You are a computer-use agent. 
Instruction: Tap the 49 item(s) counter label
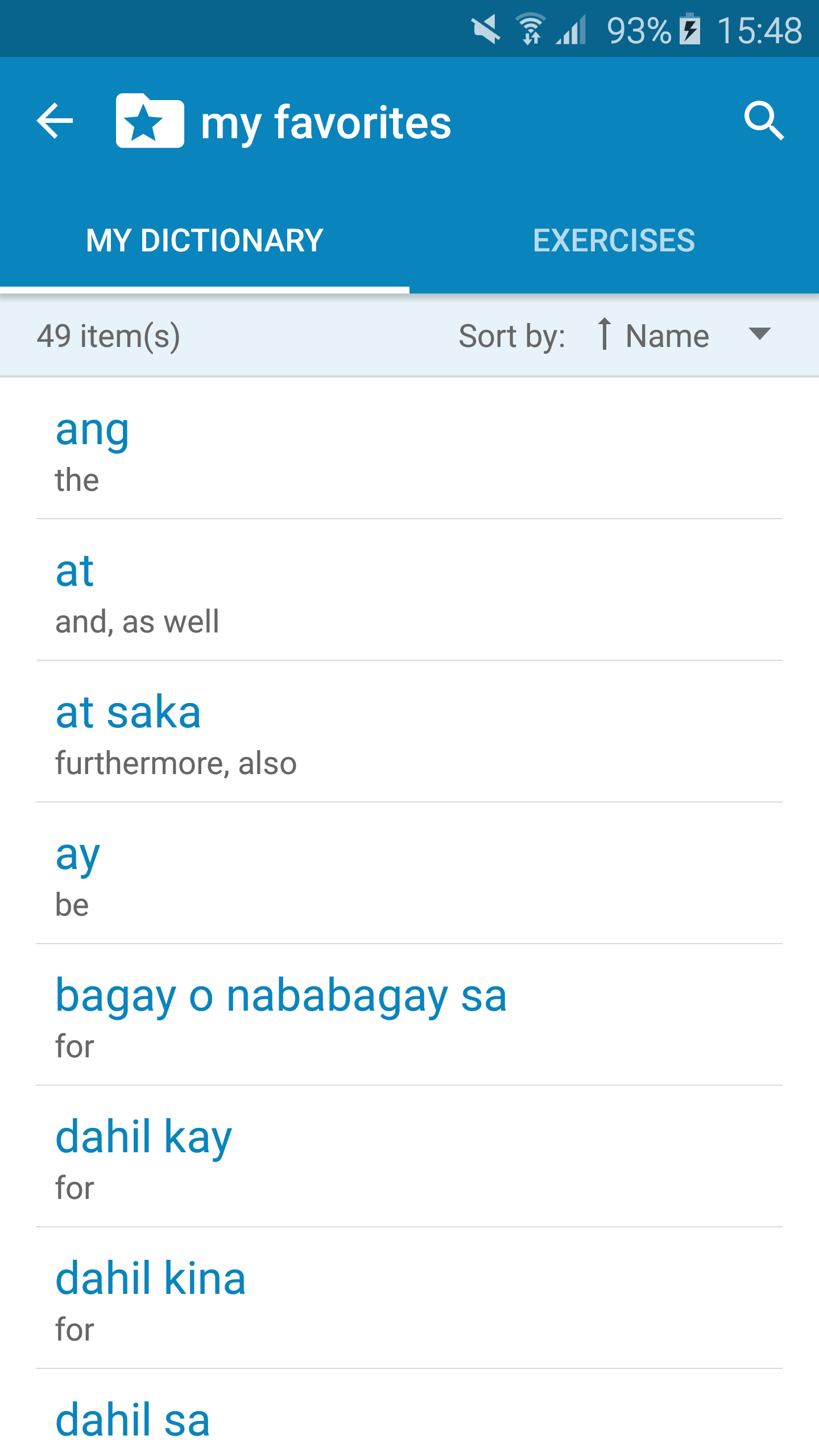[108, 335]
